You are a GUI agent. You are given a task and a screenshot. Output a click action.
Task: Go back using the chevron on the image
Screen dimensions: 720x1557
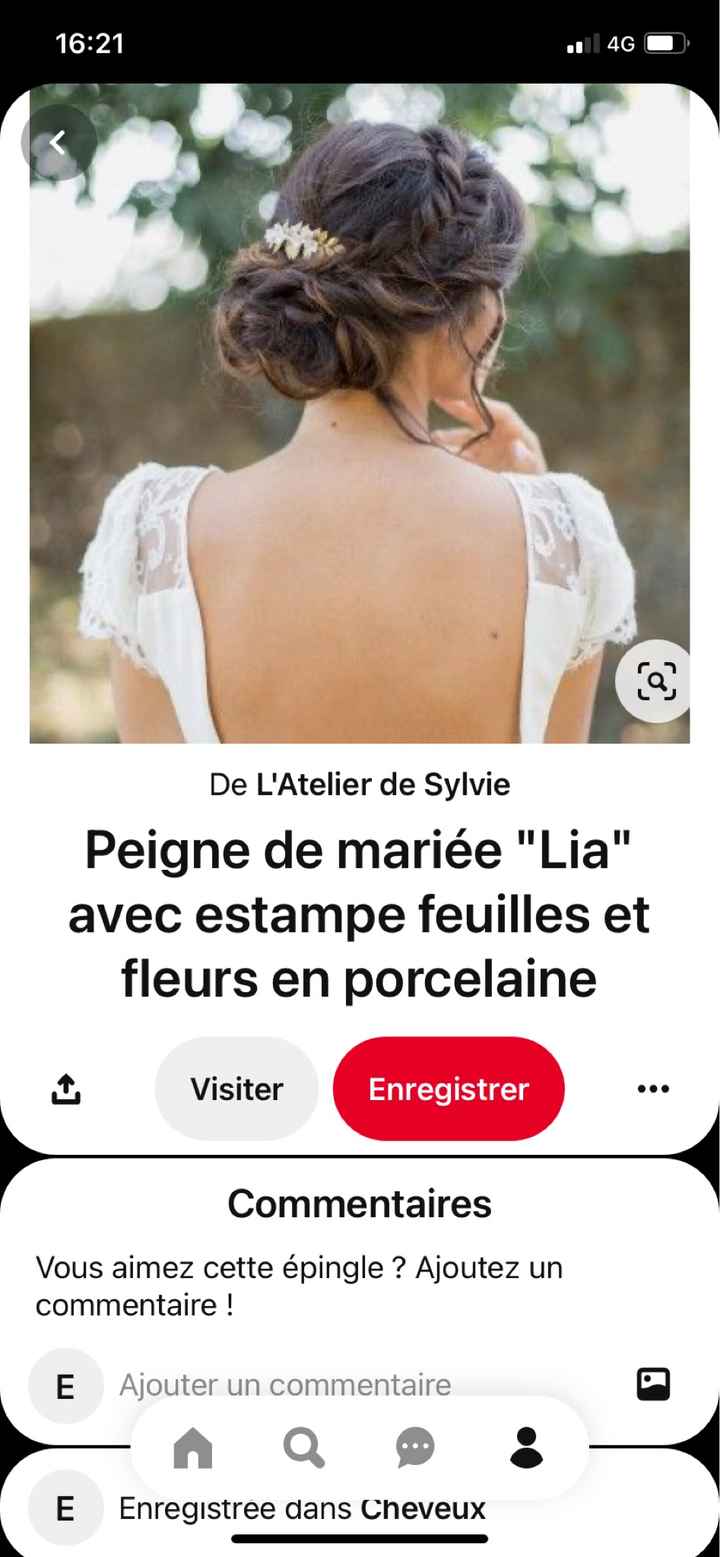tap(57, 142)
